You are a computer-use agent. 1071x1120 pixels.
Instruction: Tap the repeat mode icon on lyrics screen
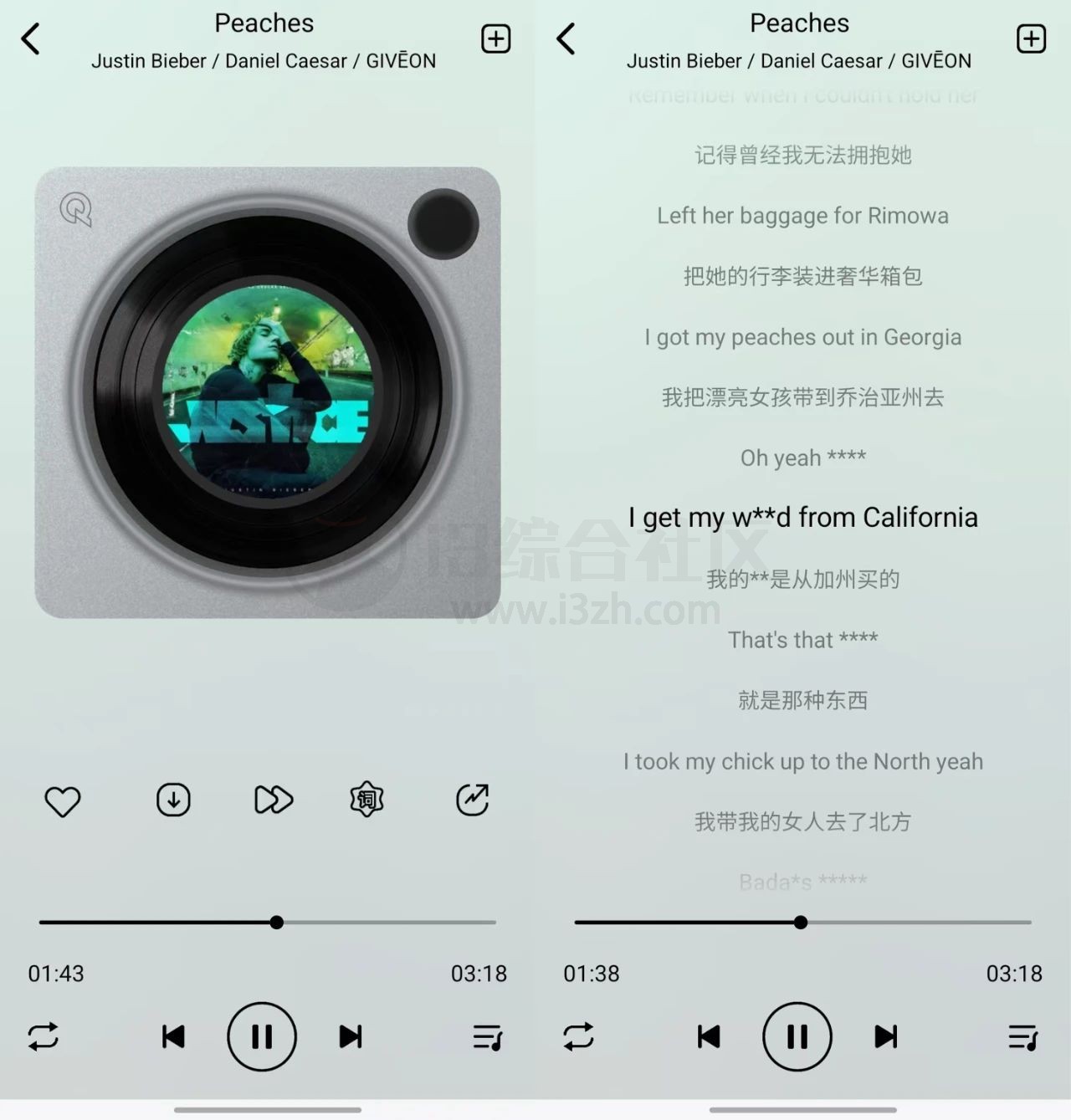pos(579,1036)
